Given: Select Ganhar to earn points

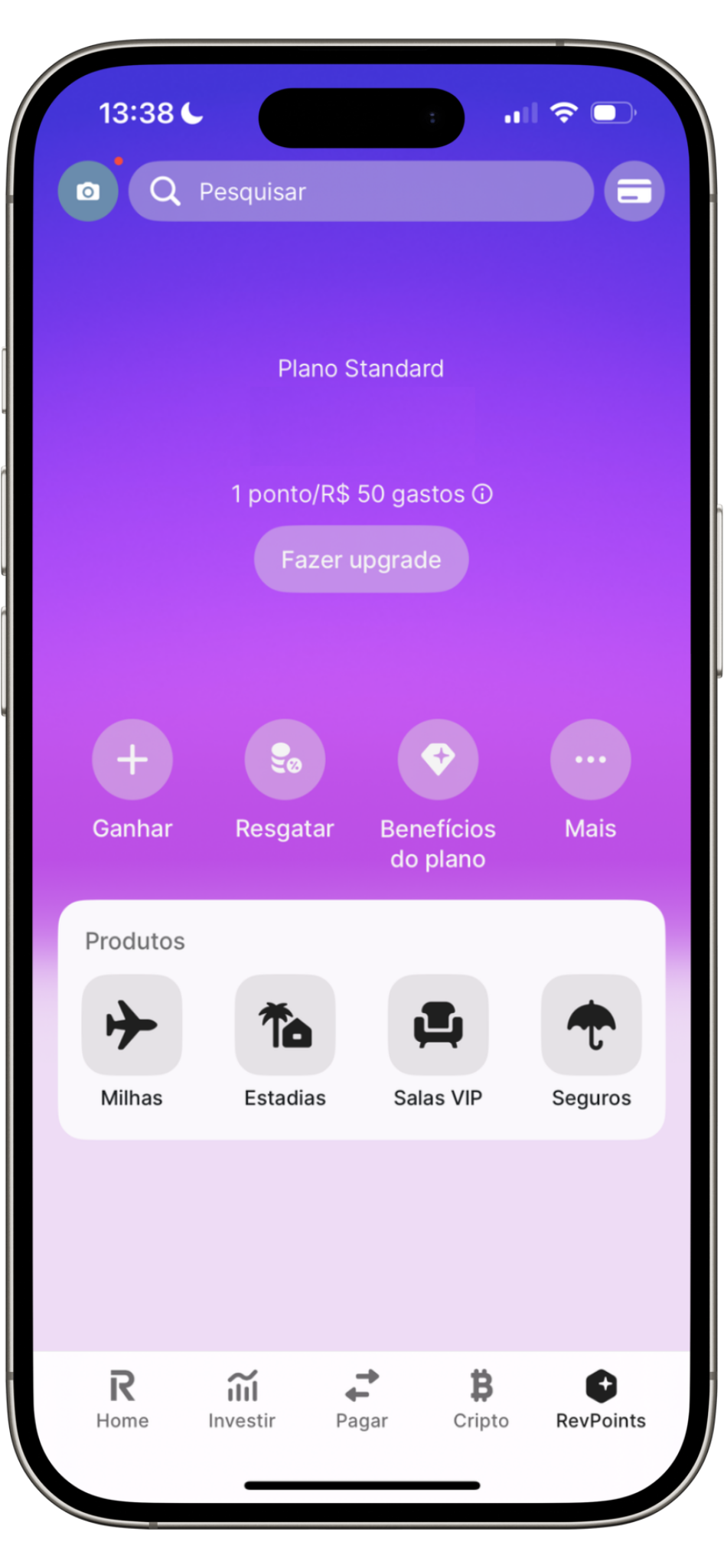Looking at the screenshot, I should (x=132, y=760).
